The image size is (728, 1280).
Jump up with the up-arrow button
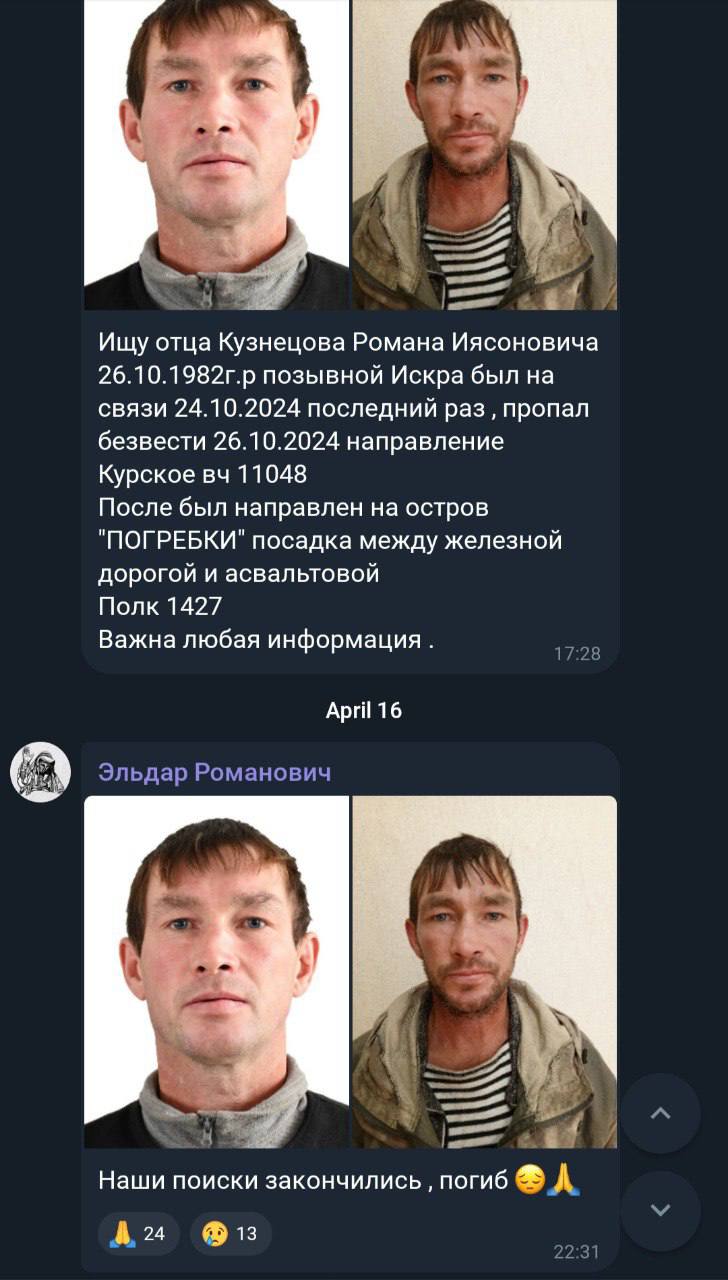(660, 1113)
